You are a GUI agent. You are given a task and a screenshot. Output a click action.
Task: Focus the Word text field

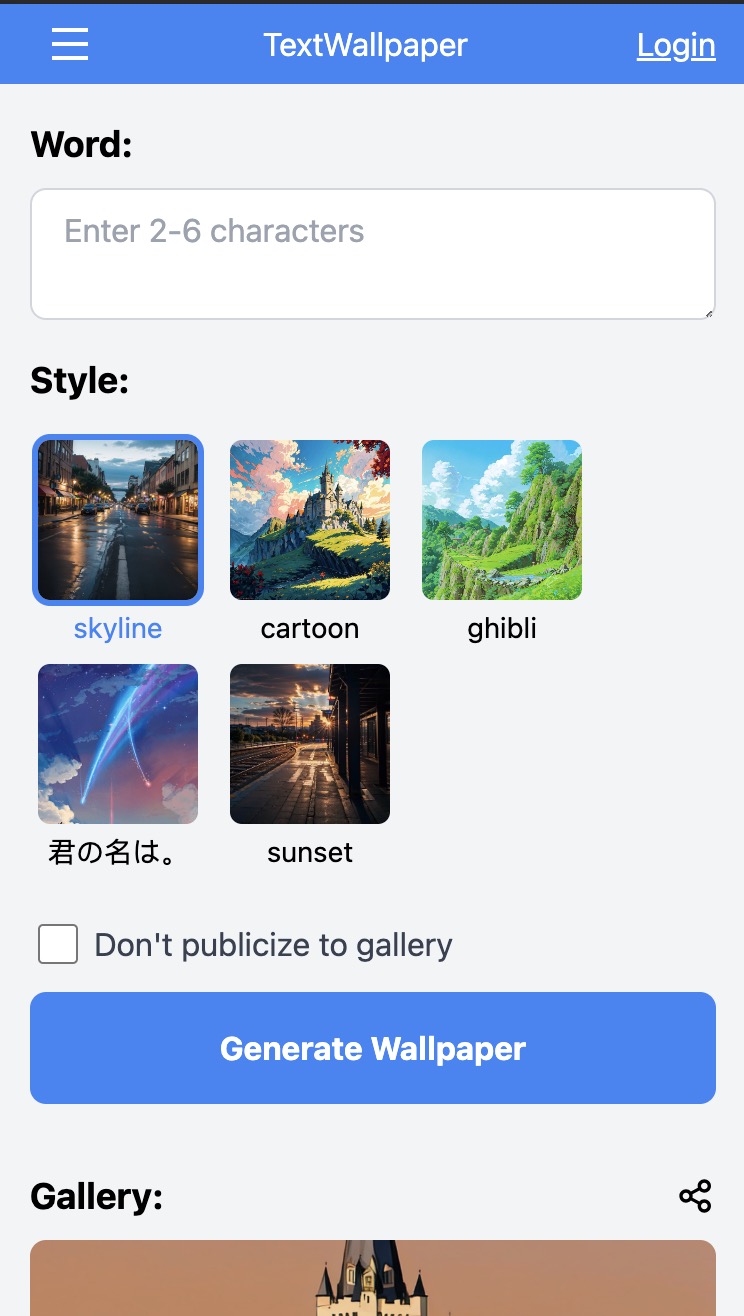(372, 254)
